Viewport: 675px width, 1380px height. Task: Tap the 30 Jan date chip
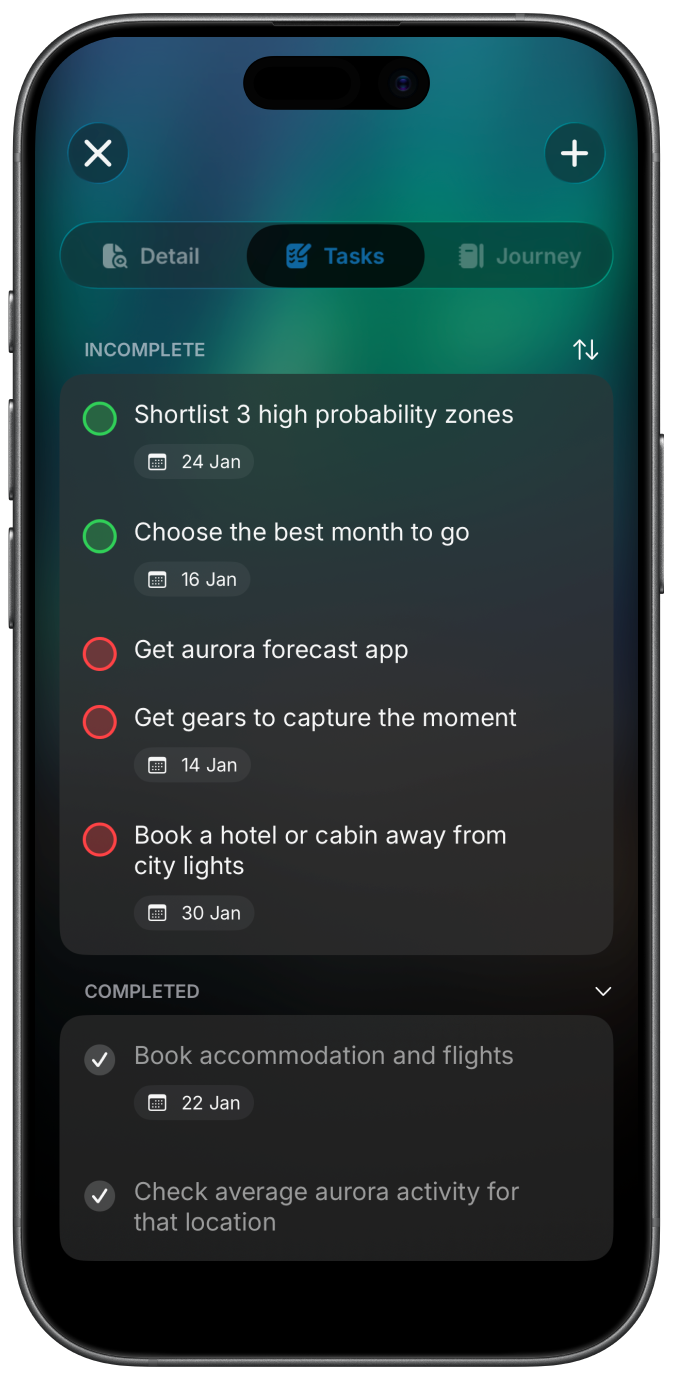[194, 913]
